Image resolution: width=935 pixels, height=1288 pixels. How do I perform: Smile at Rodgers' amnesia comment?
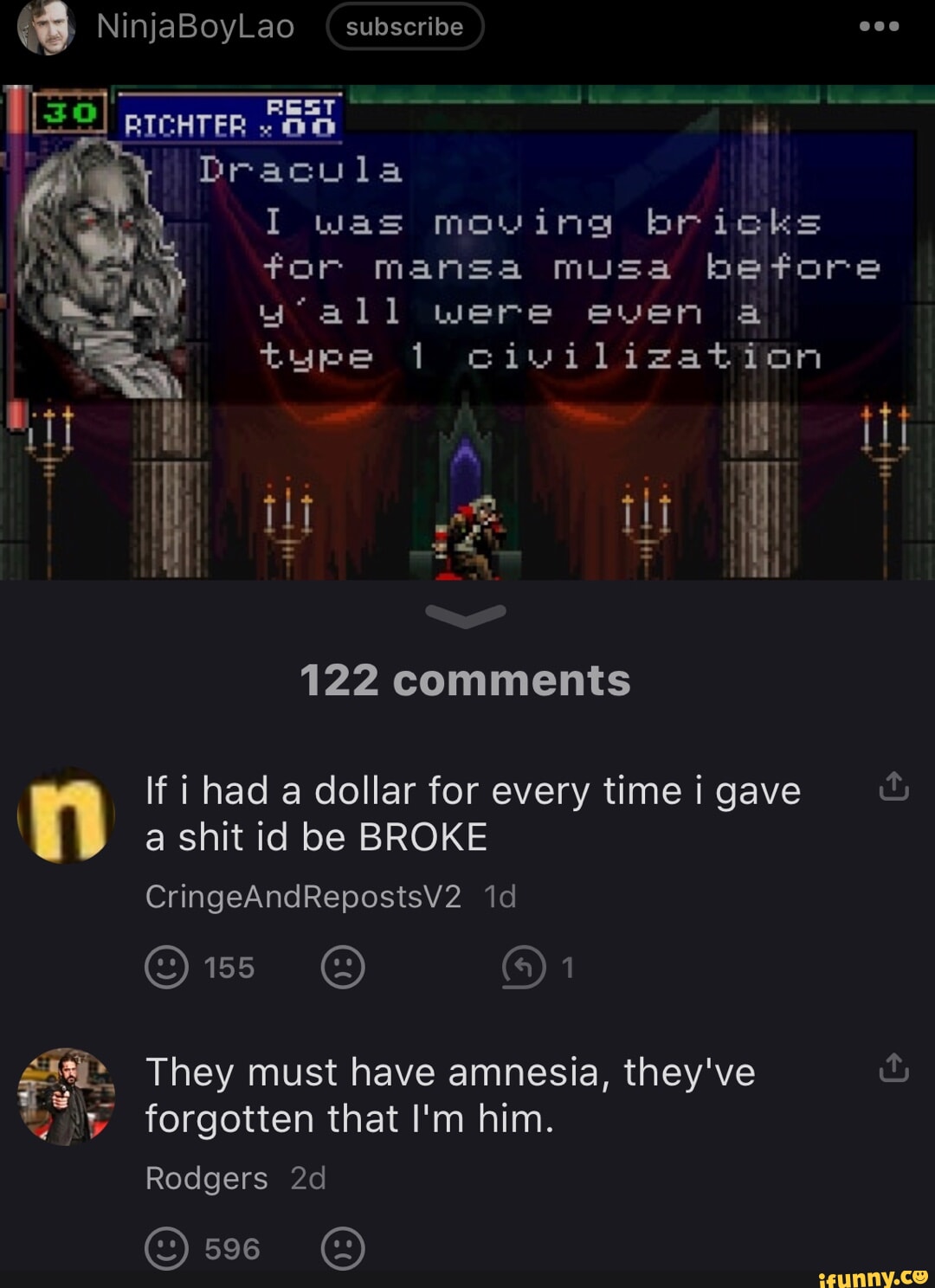pos(166,1248)
